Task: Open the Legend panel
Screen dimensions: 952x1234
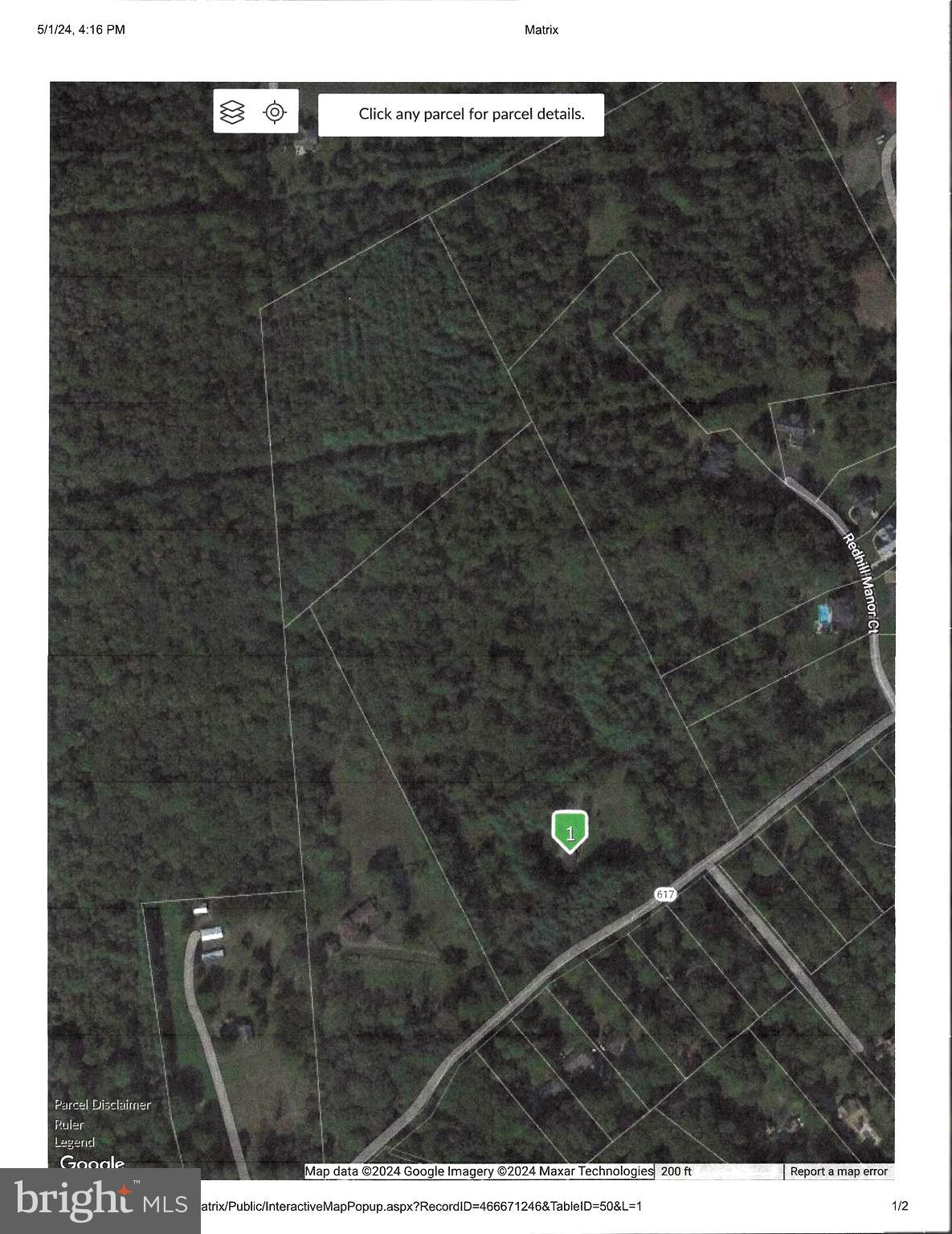Action: tap(74, 1142)
